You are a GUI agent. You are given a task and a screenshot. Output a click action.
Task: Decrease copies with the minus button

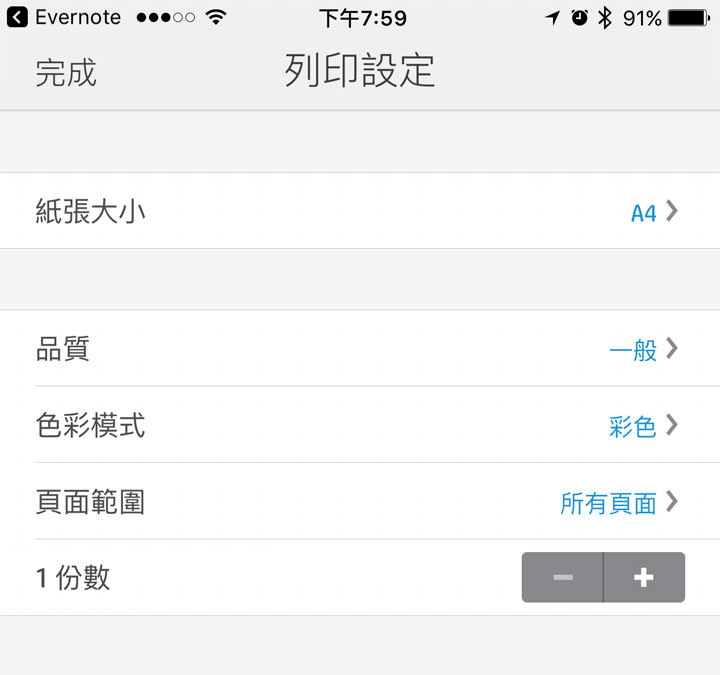pyautogui.click(x=563, y=577)
